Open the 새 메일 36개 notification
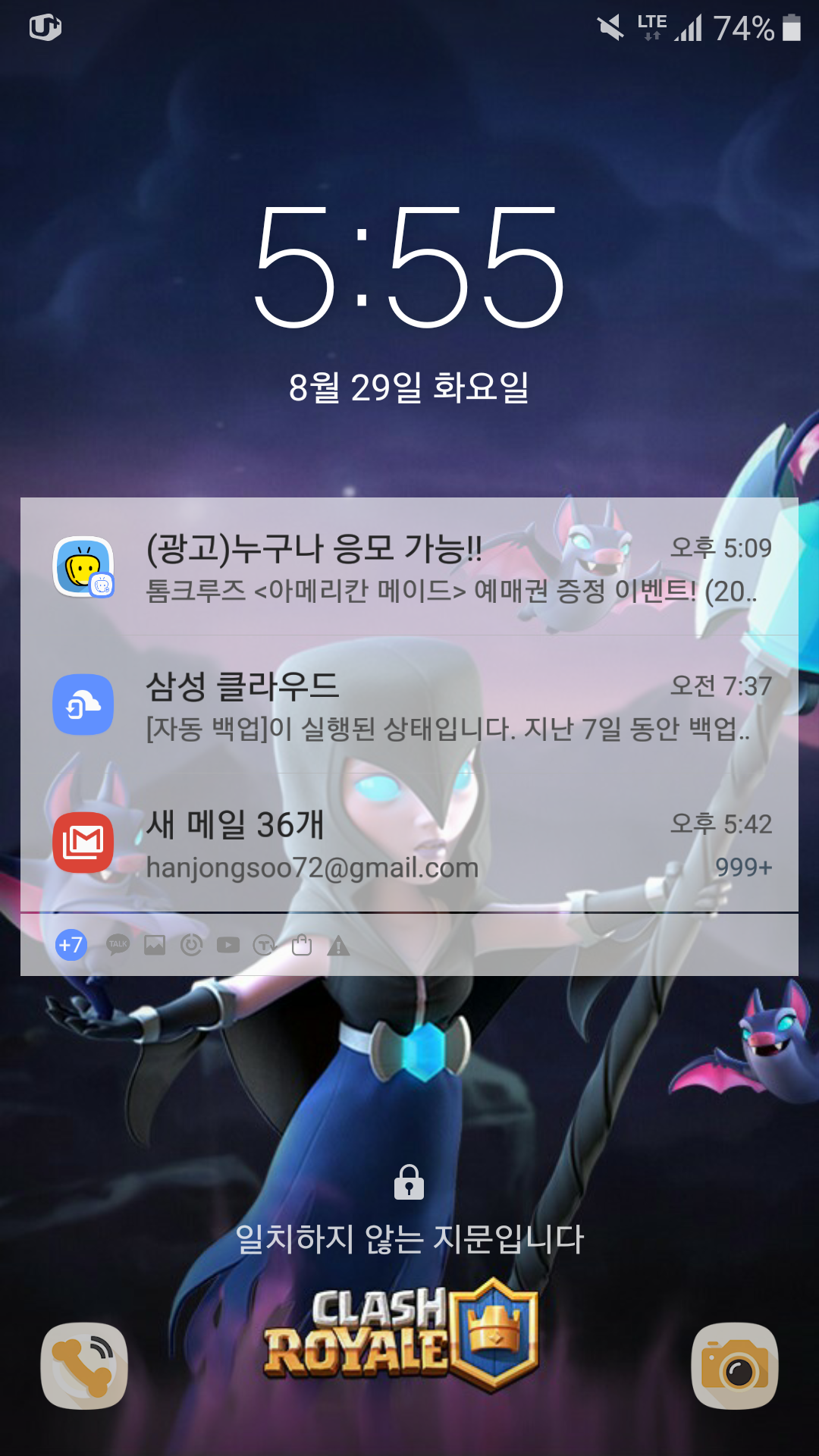Screen dimensions: 819x1456 409,843
